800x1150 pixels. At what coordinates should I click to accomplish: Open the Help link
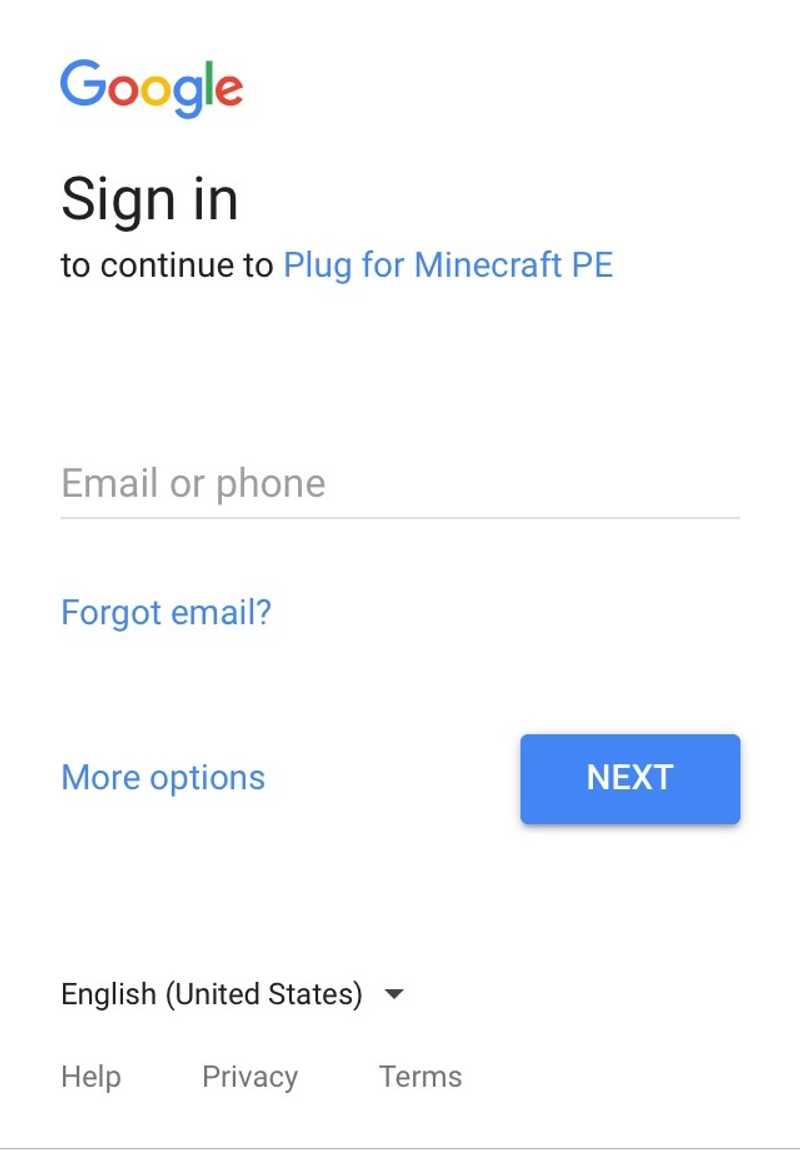(x=91, y=1077)
